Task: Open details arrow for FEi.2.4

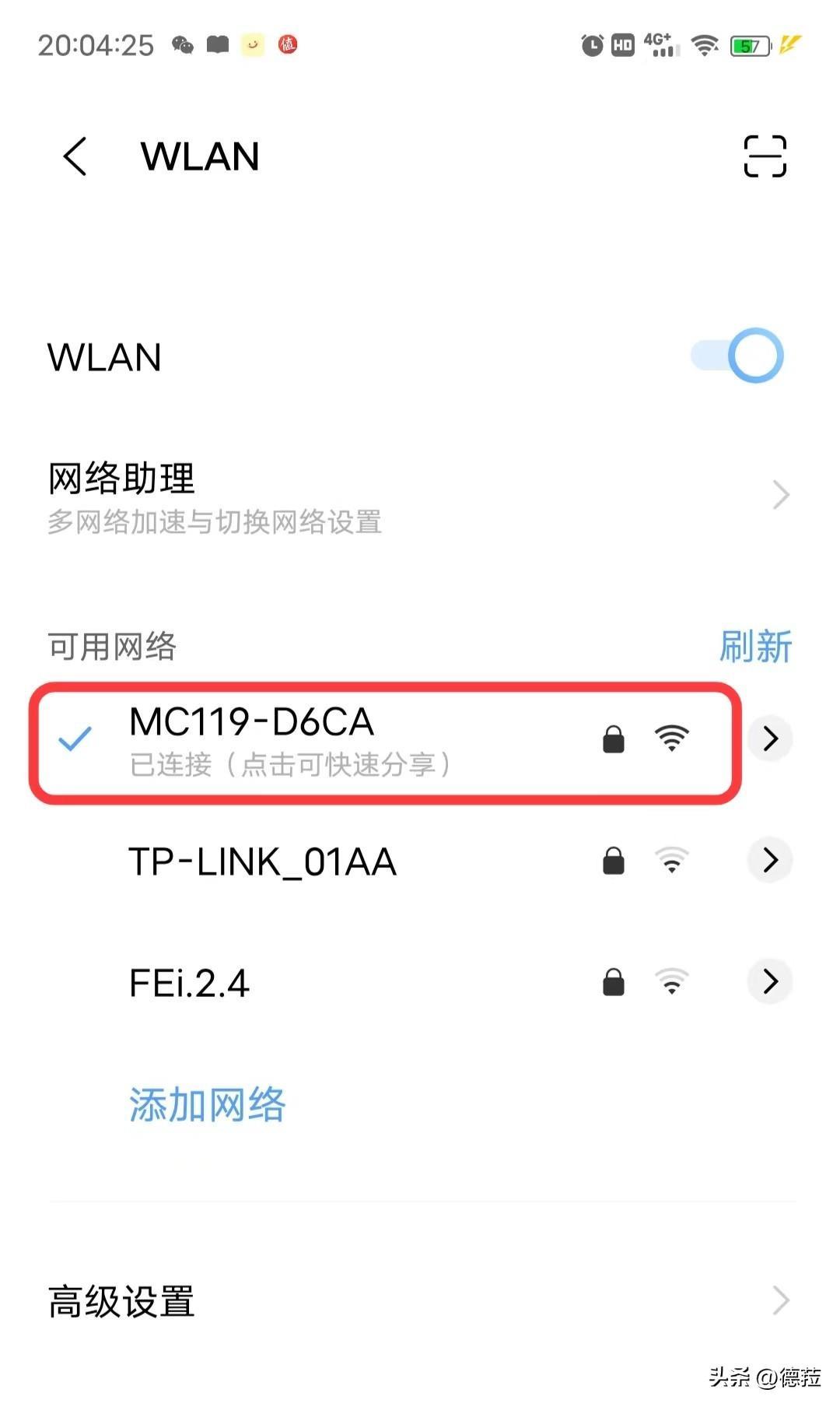Action: pos(770,982)
